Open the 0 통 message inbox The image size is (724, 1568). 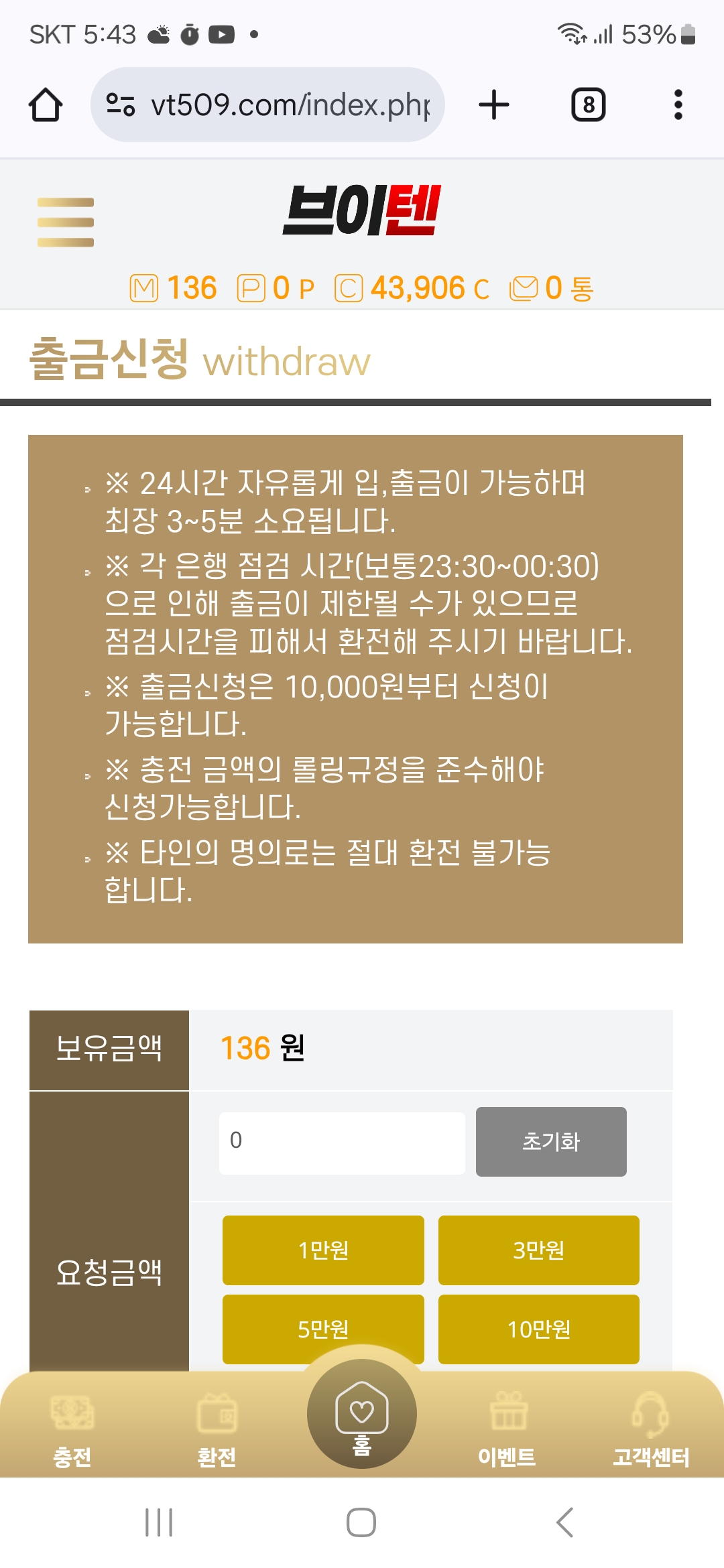[552, 288]
